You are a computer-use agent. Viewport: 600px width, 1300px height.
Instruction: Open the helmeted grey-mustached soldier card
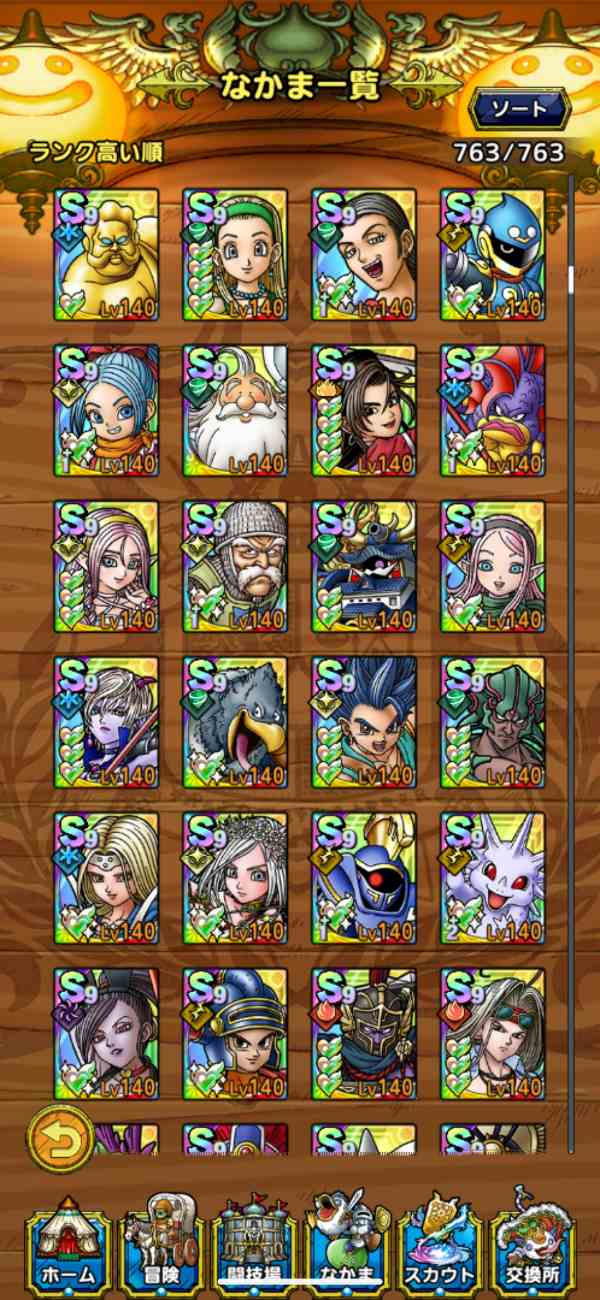[x=235, y=566]
